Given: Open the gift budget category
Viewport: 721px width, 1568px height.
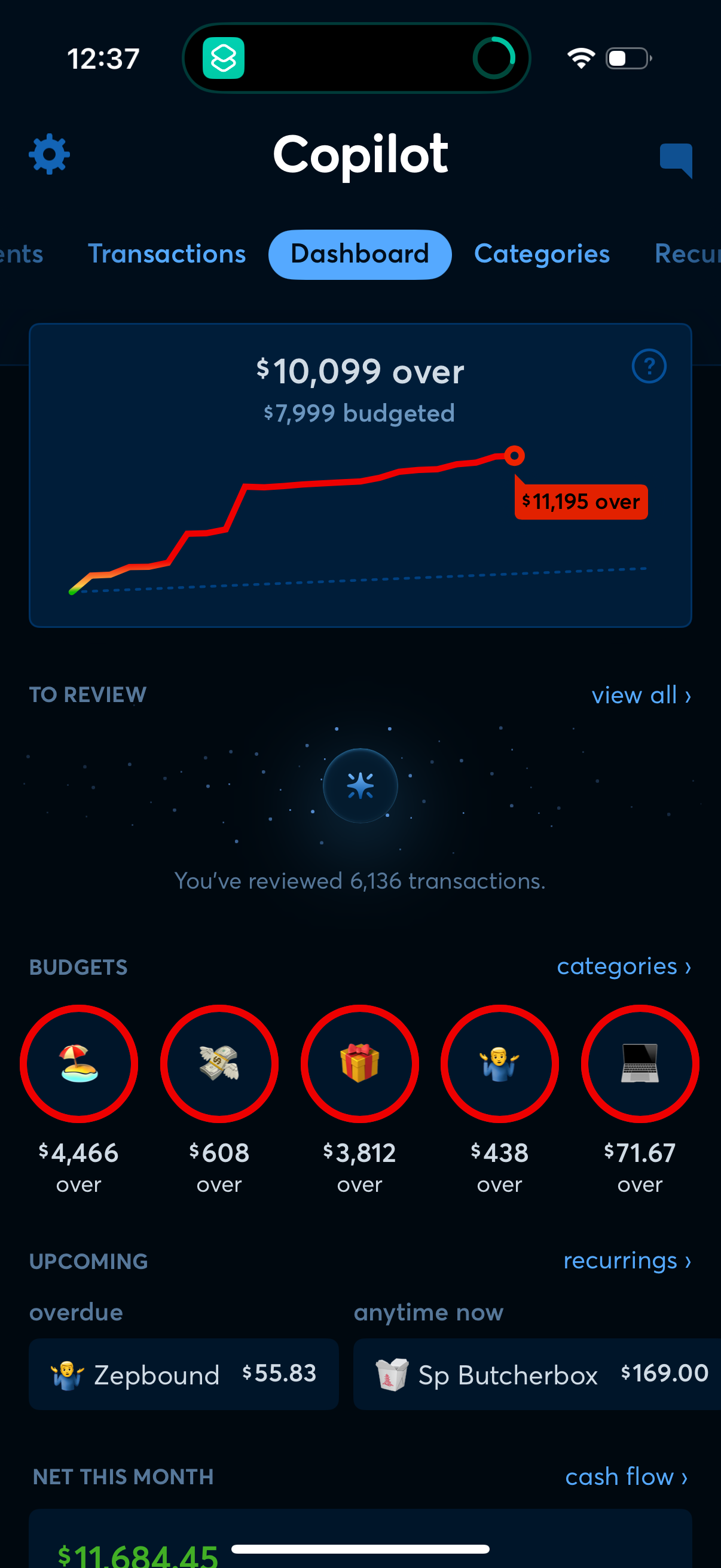Looking at the screenshot, I should point(359,1064).
